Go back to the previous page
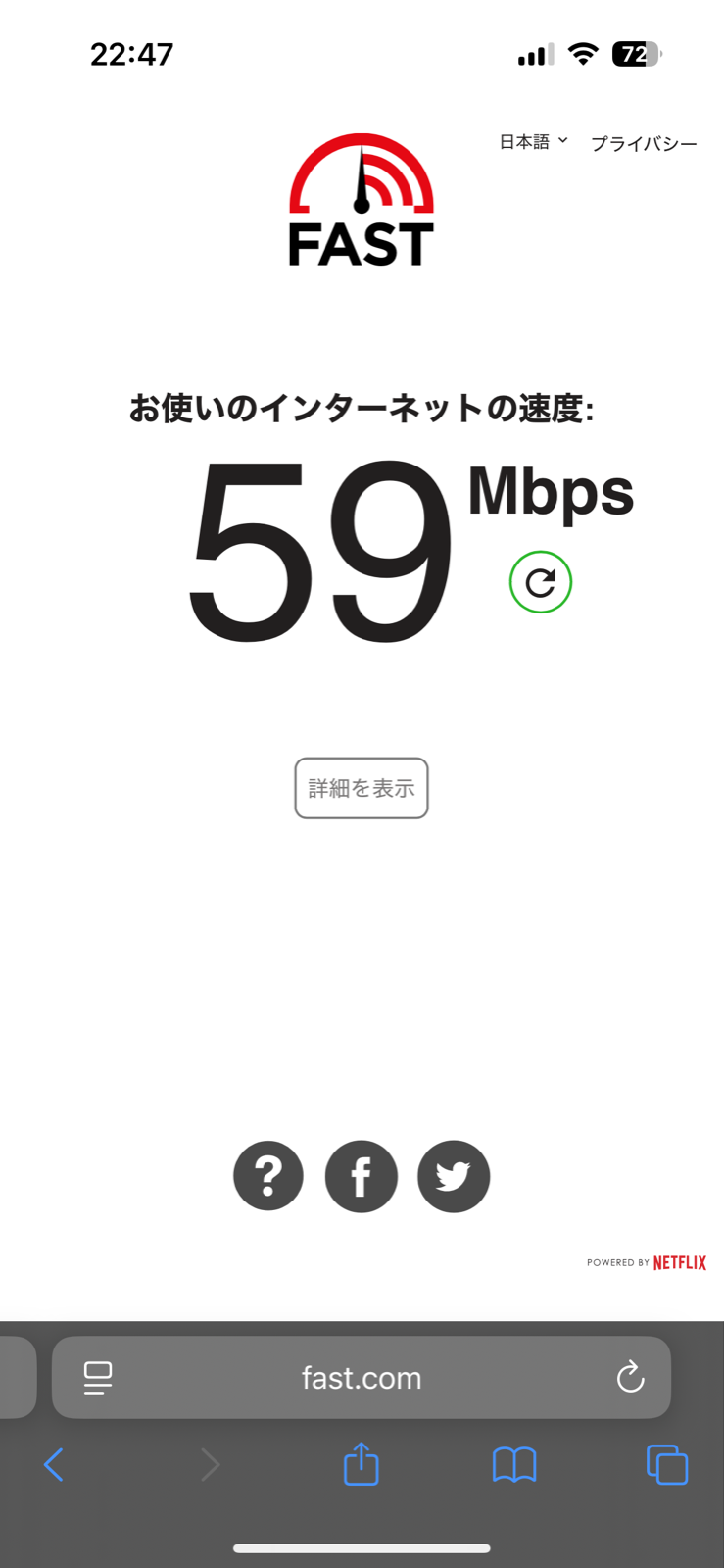The image size is (724, 1568). pyautogui.click(x=54, y=1465)
